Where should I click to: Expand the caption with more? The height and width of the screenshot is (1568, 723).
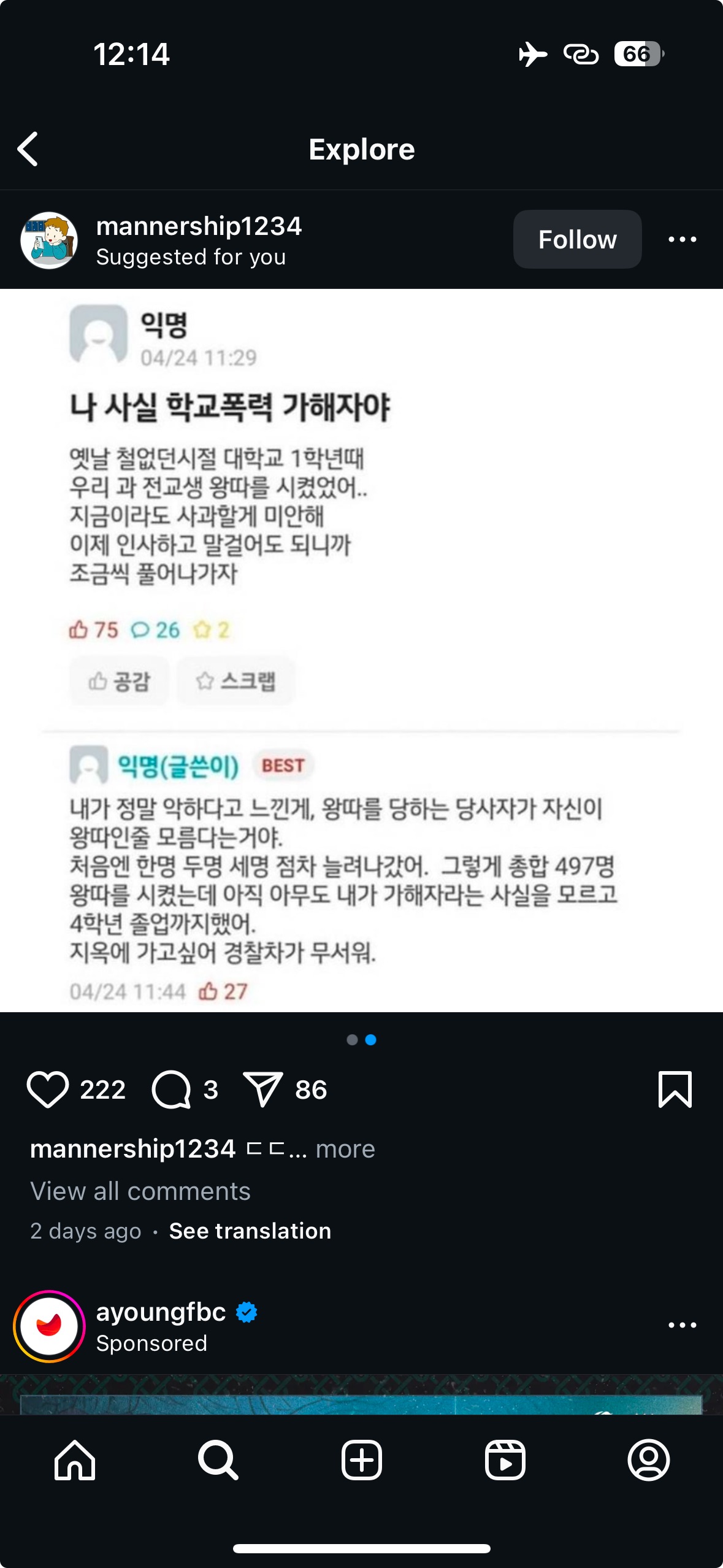click(x=345, y=1148)
